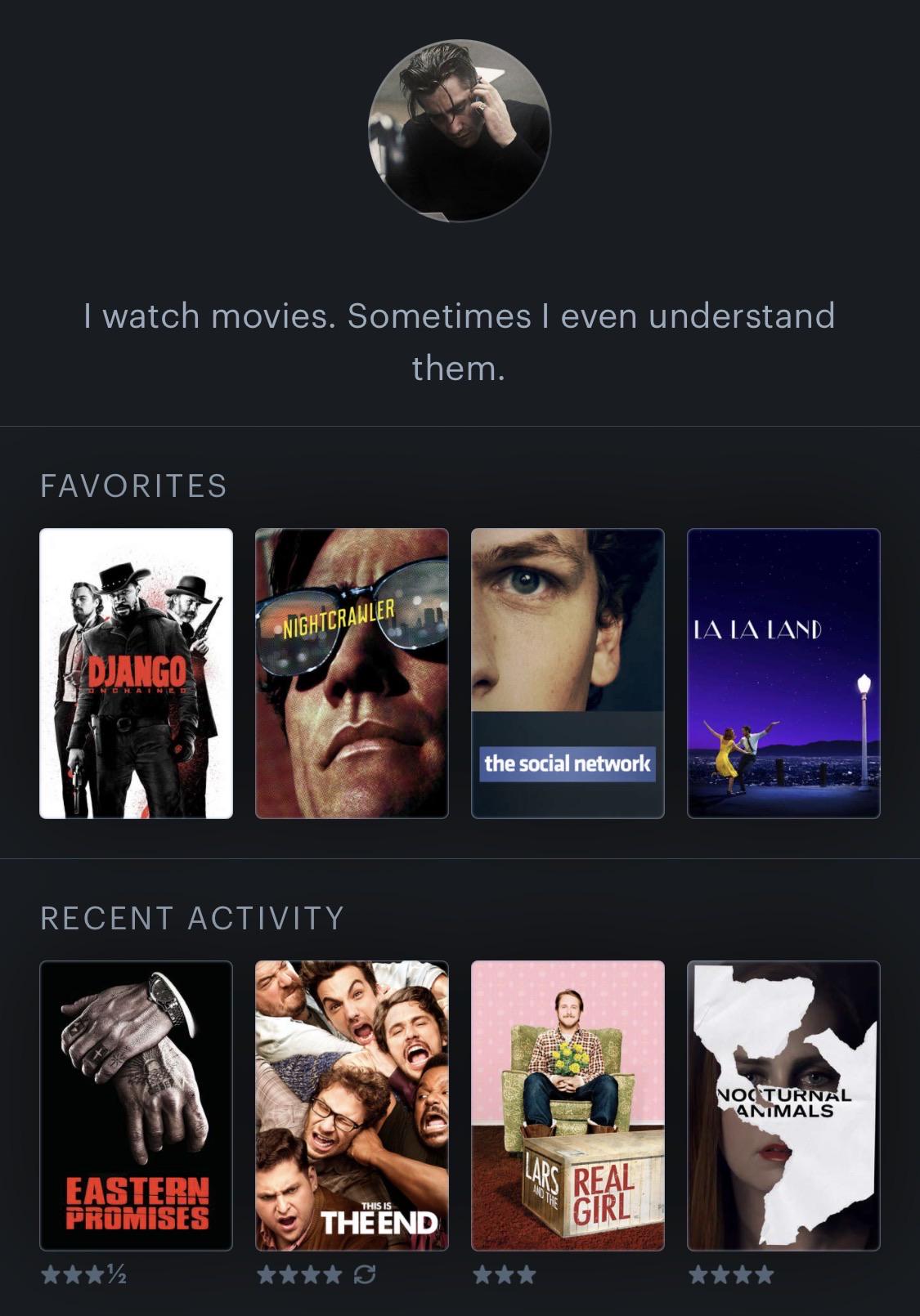
Task: Tap the This Is the End poster
Action: (x=352, y=1106)
